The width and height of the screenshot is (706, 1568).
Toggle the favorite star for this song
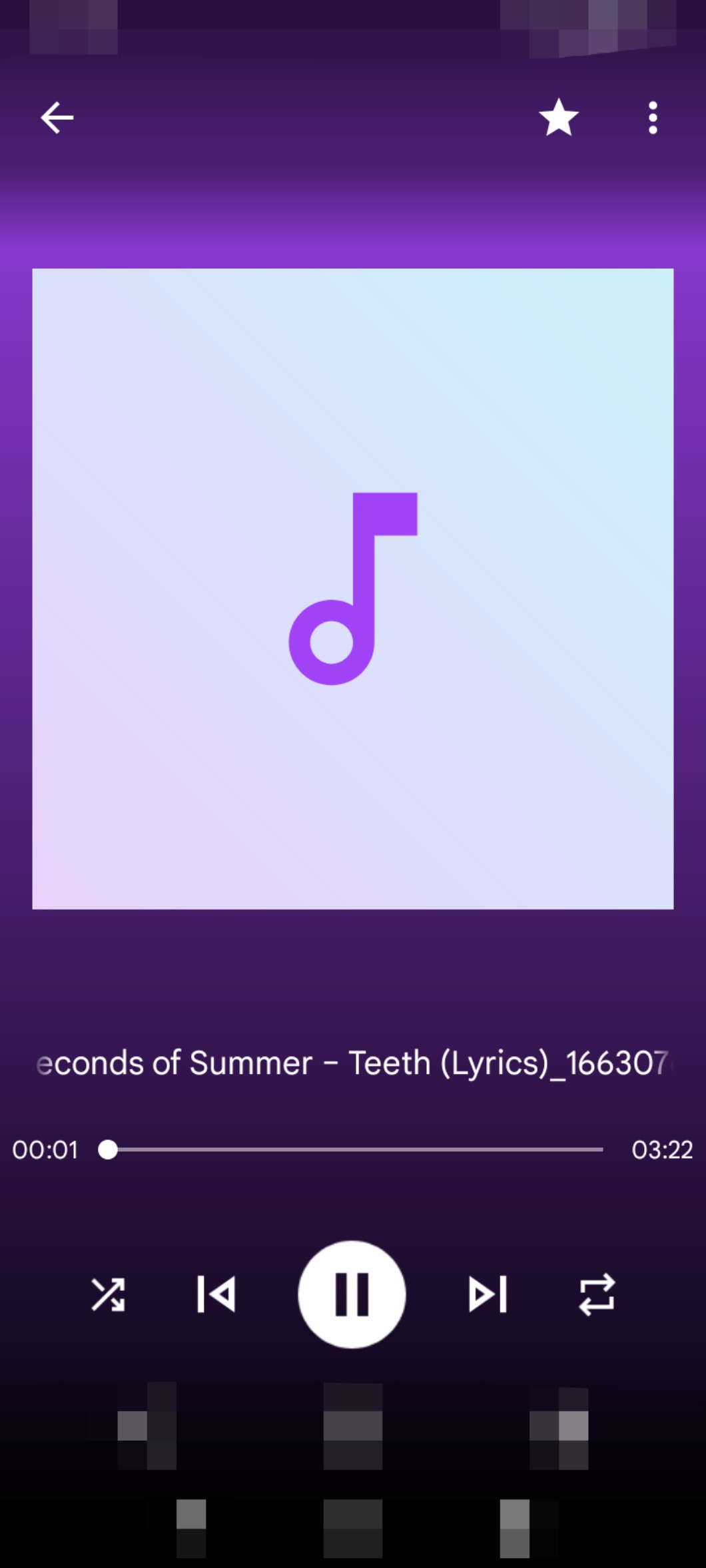click(x=558, y=118)
